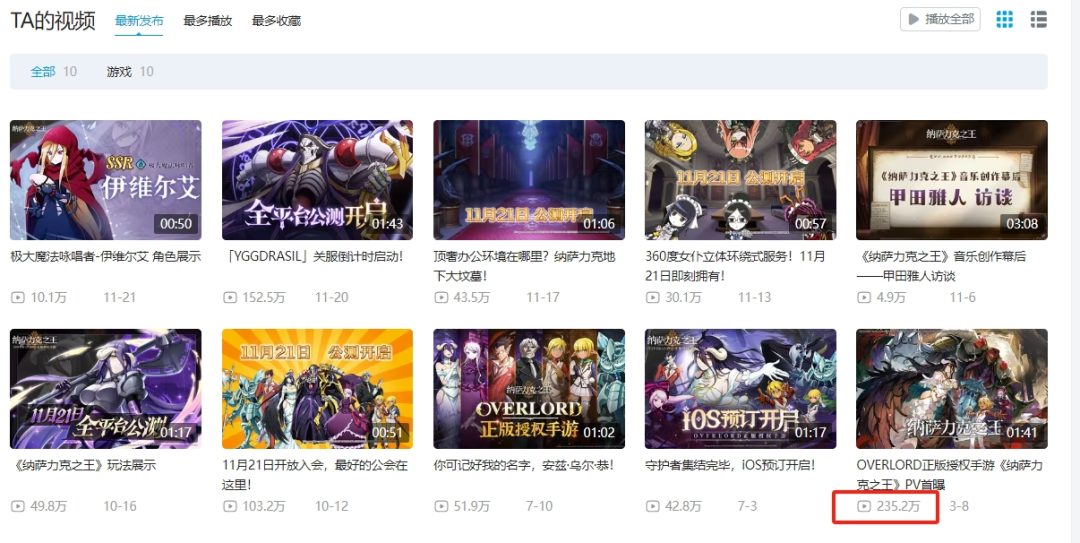Switch to the 最多播放 tab
The width and height of the screenshot is (1080, 543).
(207, 20)
